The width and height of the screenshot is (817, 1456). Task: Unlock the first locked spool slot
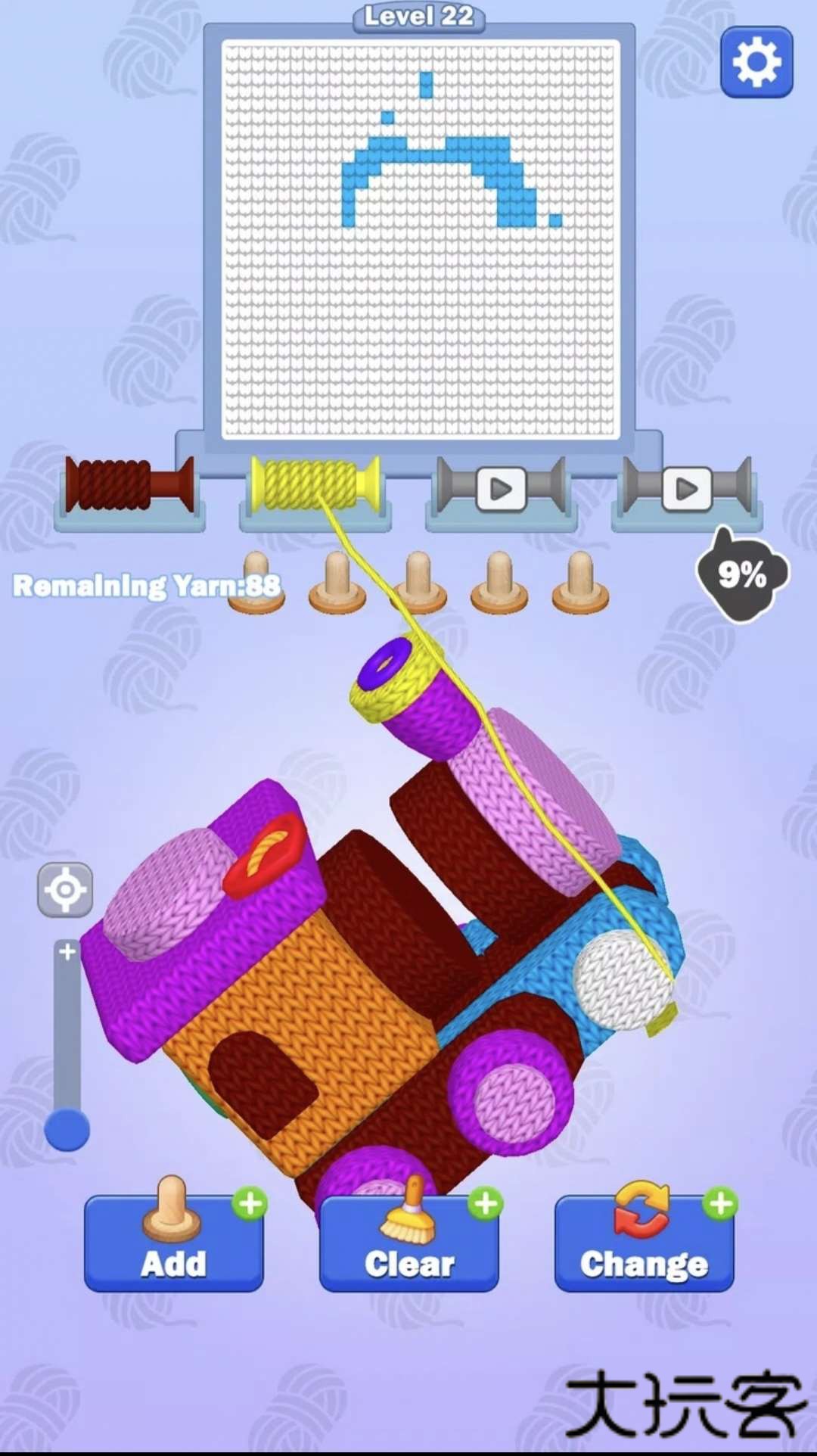point(500,489)
